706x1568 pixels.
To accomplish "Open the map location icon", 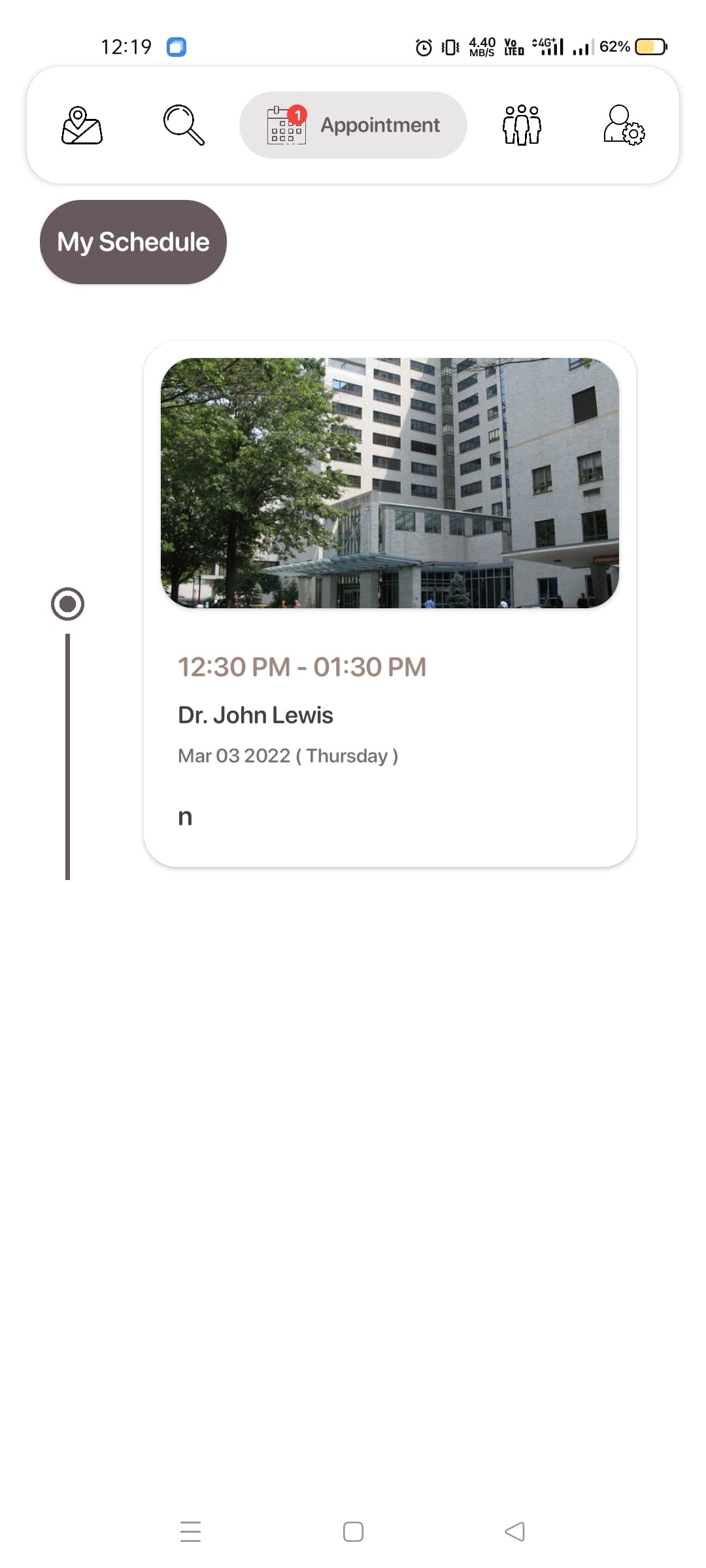I will [x=80, y=125].
